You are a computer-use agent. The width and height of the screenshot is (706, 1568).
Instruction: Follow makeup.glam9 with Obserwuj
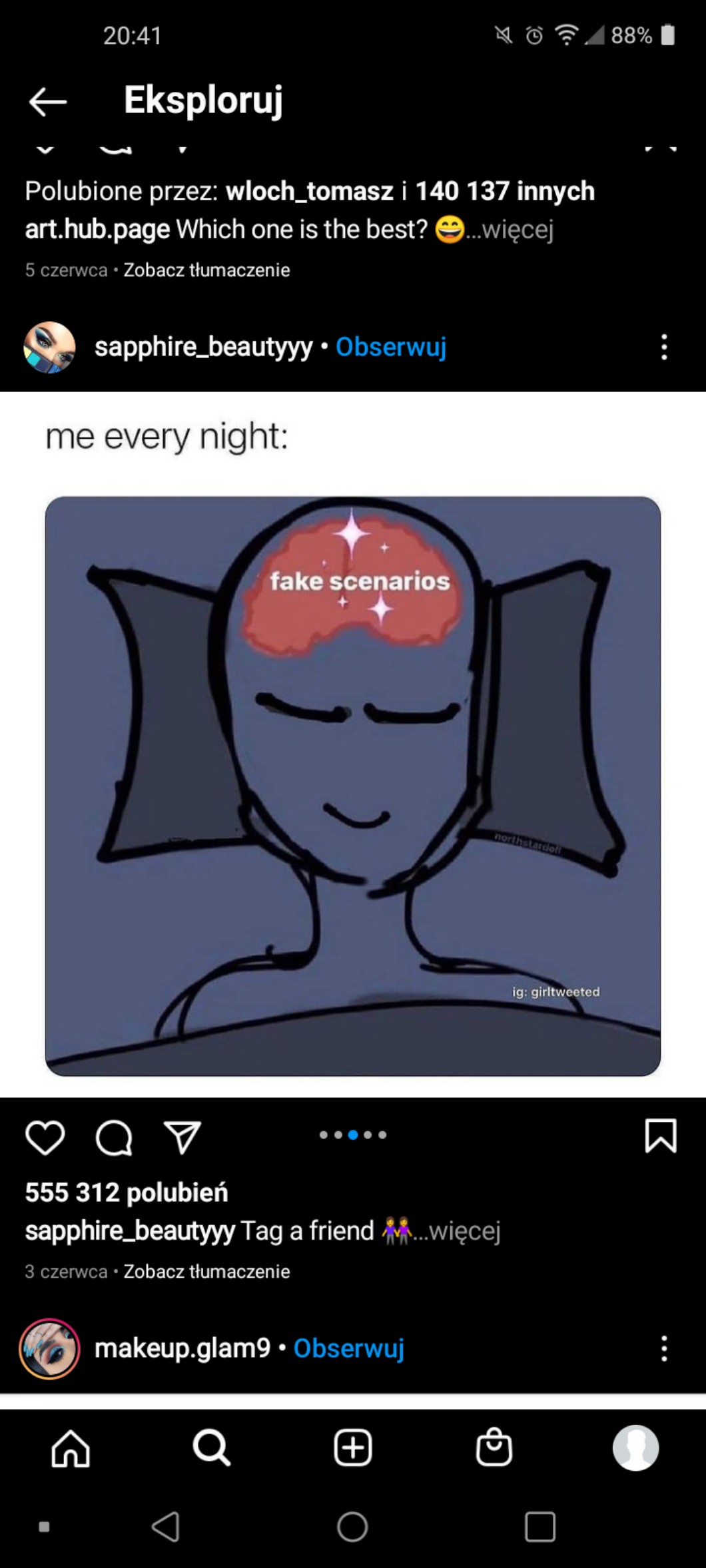click(348, 1348)
